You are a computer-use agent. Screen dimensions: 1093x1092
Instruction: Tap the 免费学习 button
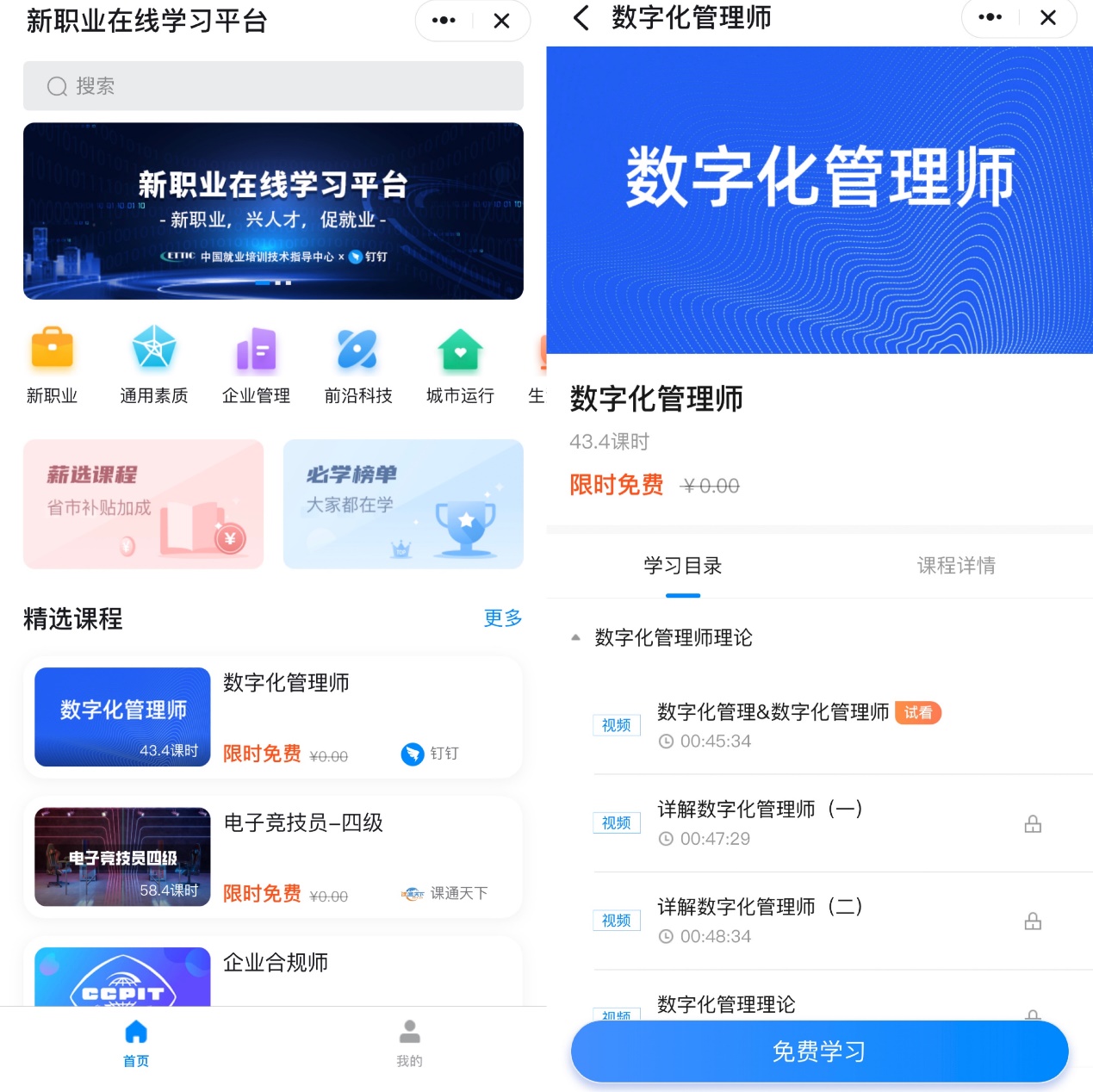click(x=819, y=1052)
